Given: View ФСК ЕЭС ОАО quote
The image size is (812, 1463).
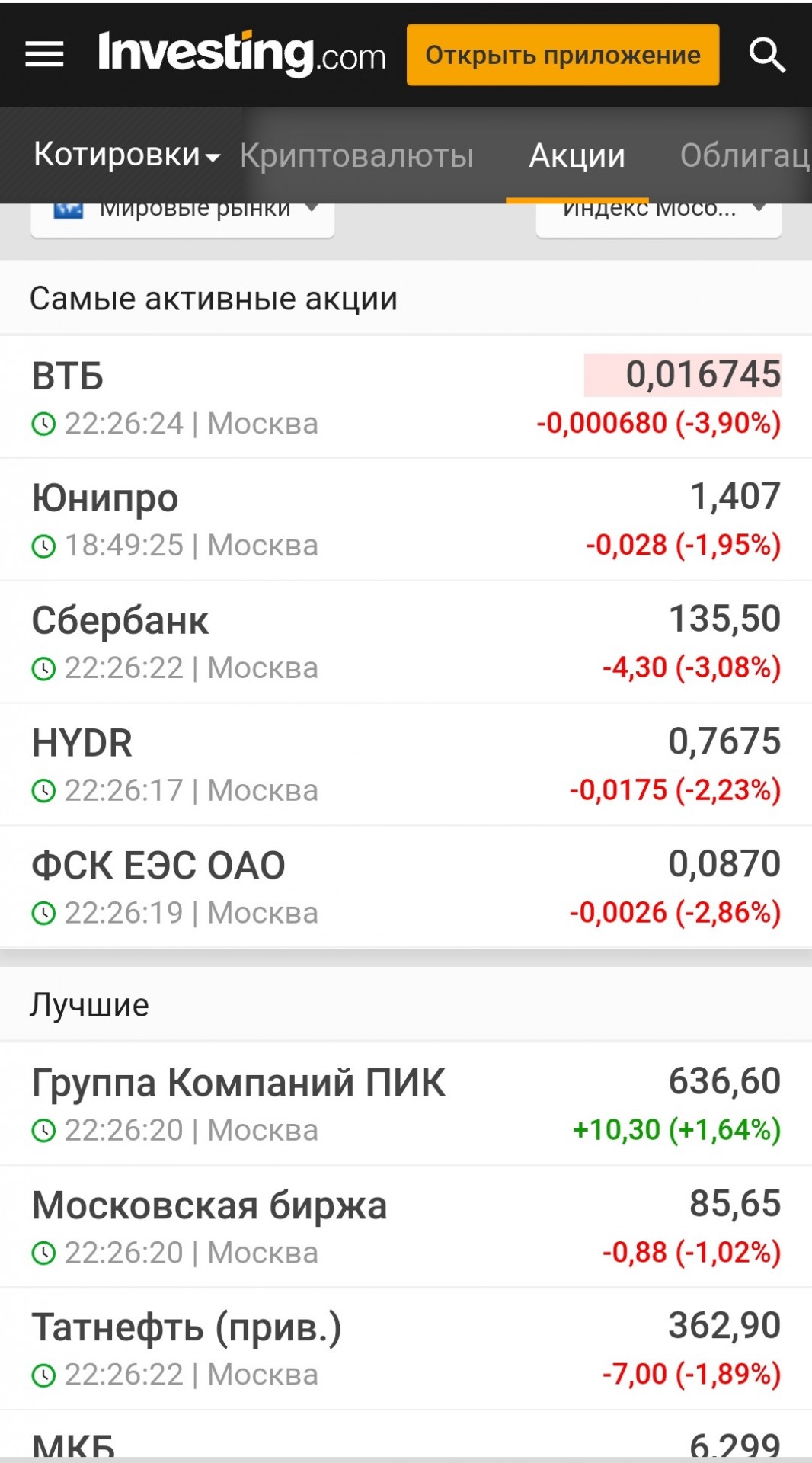Looking at the screenshot, I should pyautogui.click(x=406, y=887).
